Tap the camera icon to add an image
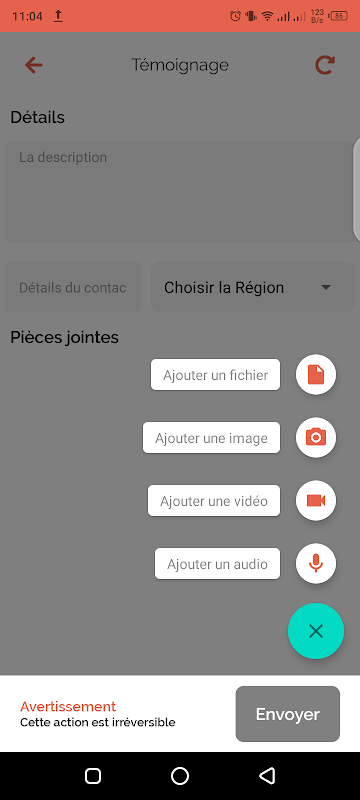The image size is (360, 800). 316,438
